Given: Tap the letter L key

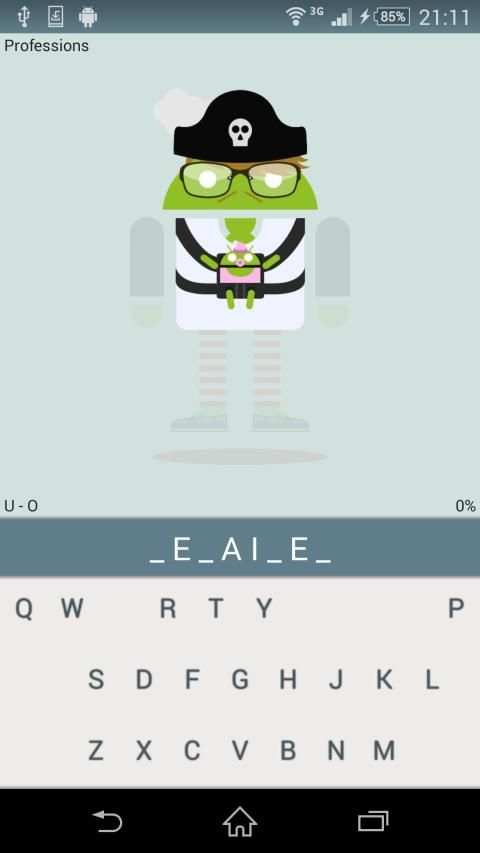Looking at the screenshot, I should tap(432, 679).
